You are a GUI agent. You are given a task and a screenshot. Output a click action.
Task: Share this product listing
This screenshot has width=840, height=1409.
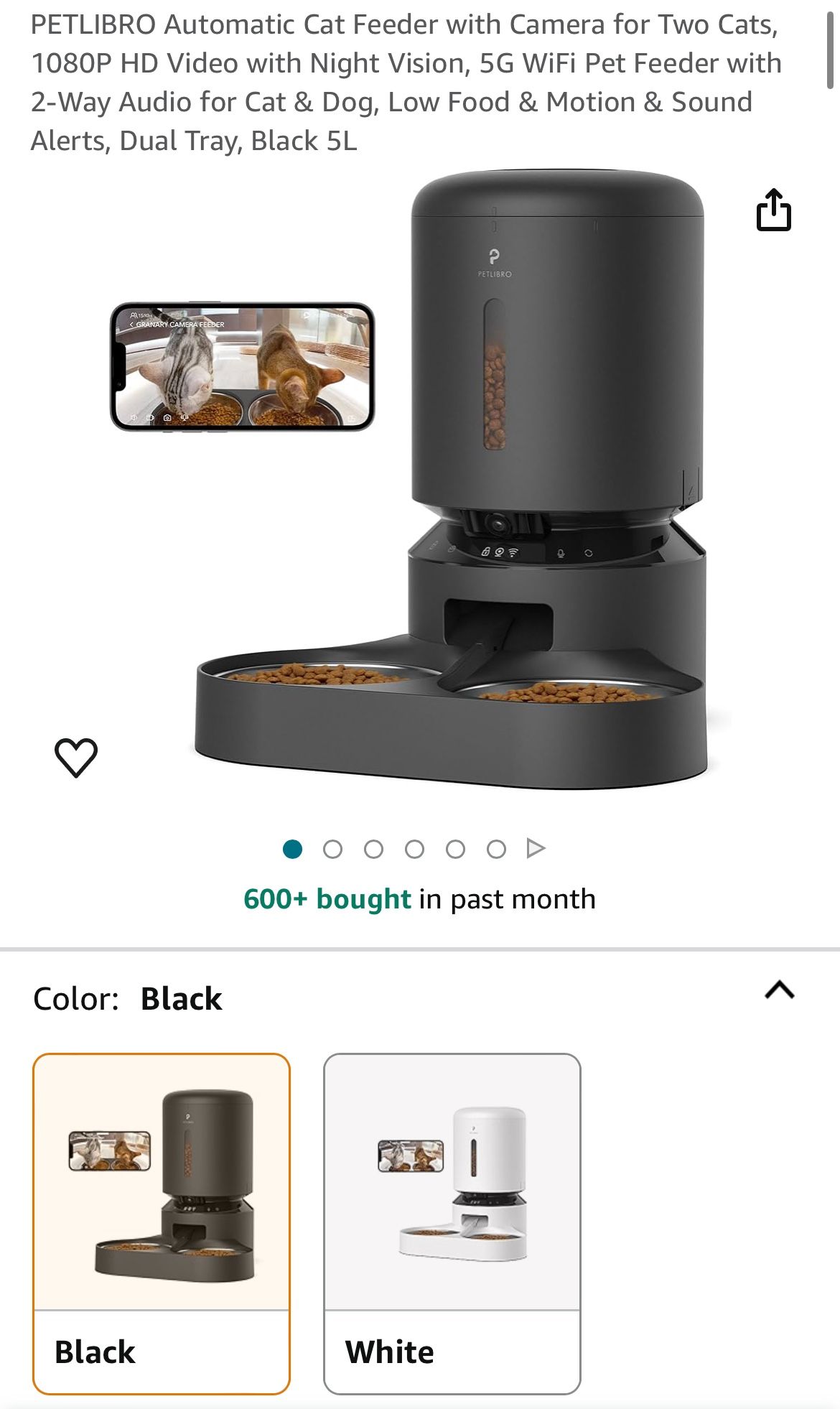(774, 210)
